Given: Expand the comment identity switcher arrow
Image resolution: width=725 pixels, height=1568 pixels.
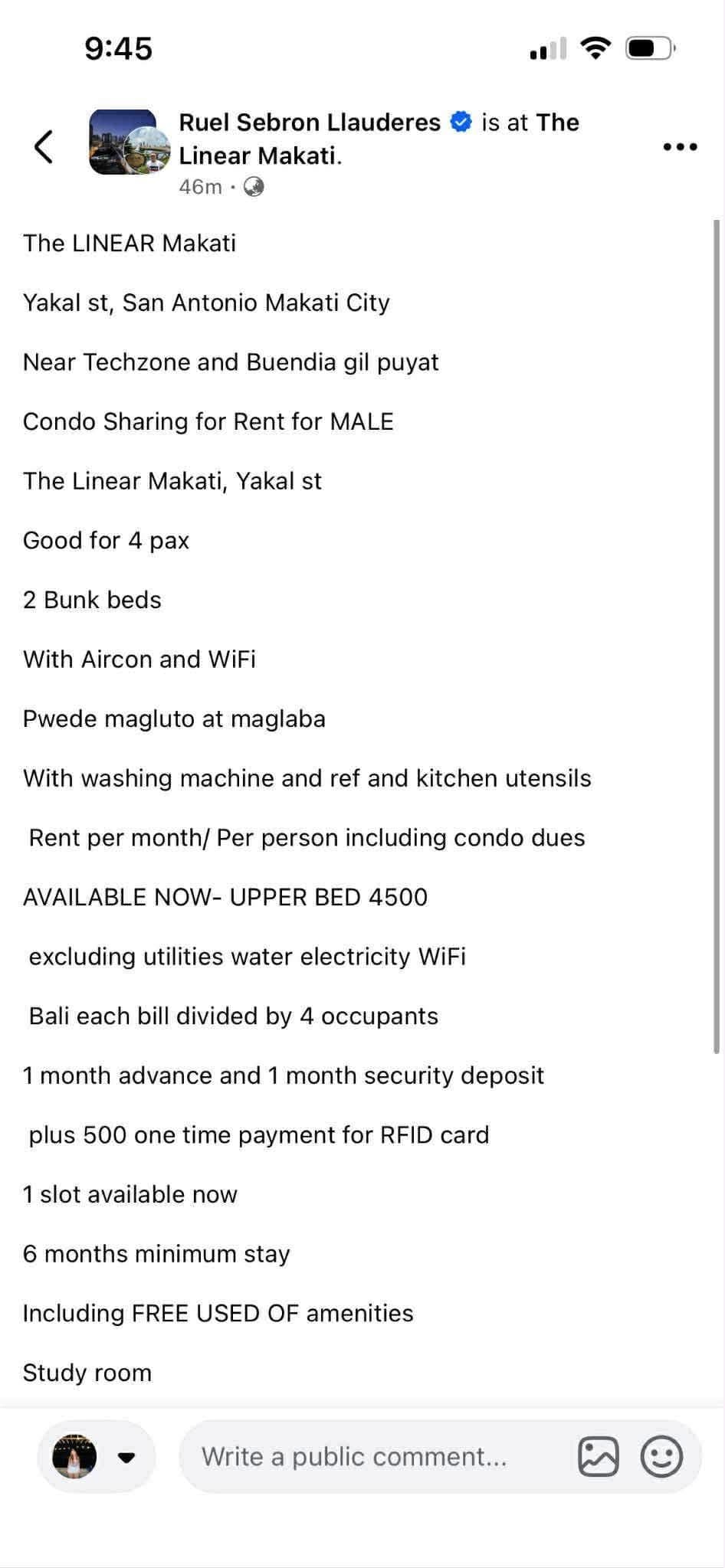Looking at the screenshot, I should [125, 1458].
